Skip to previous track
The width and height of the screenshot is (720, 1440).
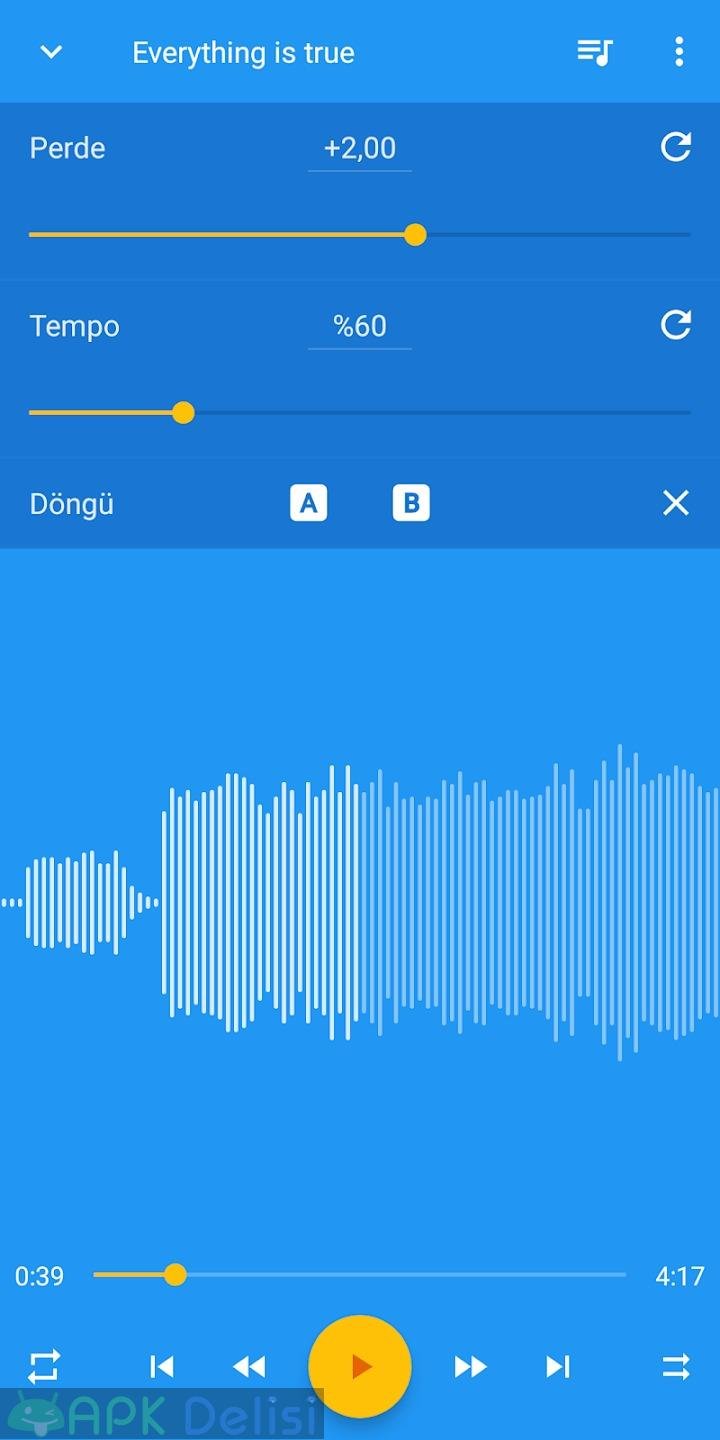pyautogui.click(x=161, y=1366)
